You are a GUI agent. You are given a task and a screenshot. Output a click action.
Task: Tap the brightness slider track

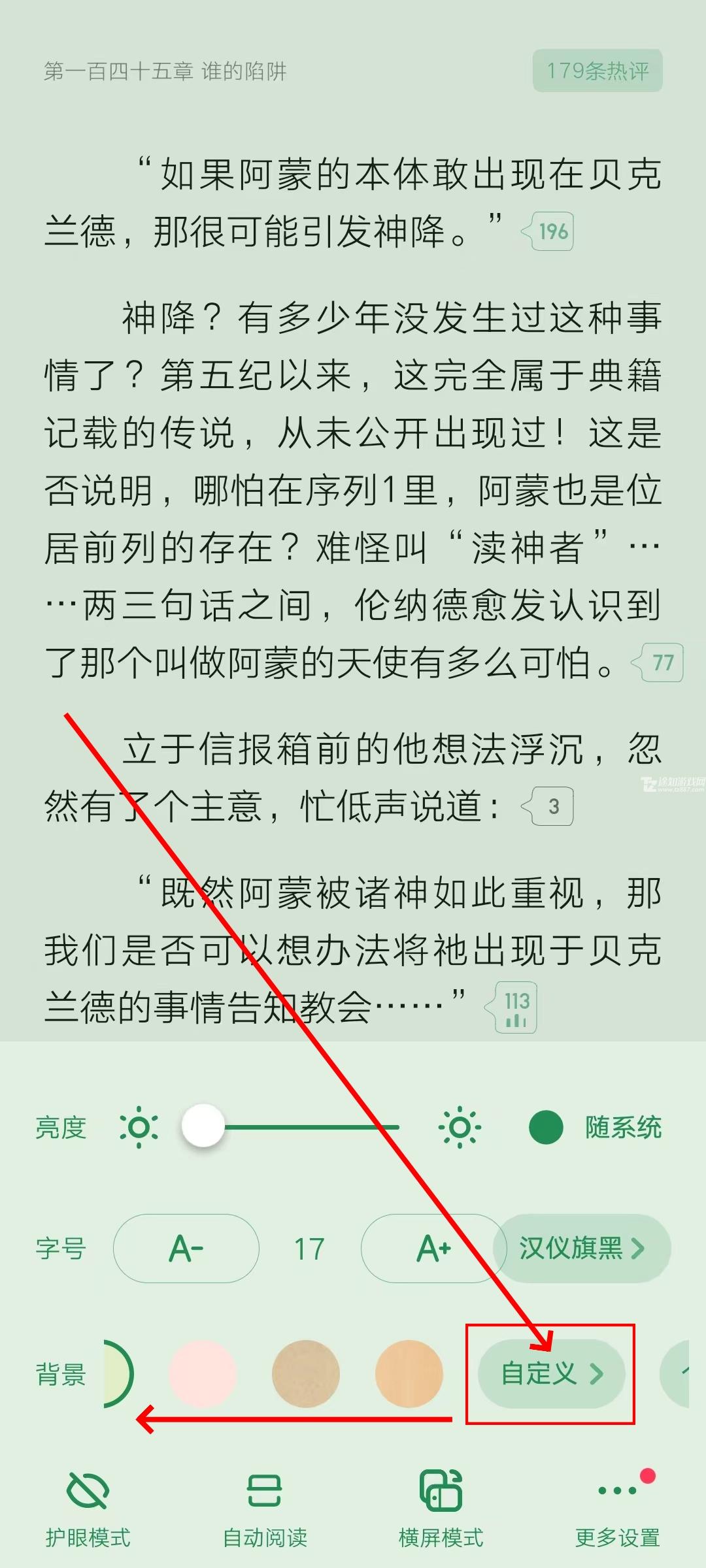[x=307, y=1127]
